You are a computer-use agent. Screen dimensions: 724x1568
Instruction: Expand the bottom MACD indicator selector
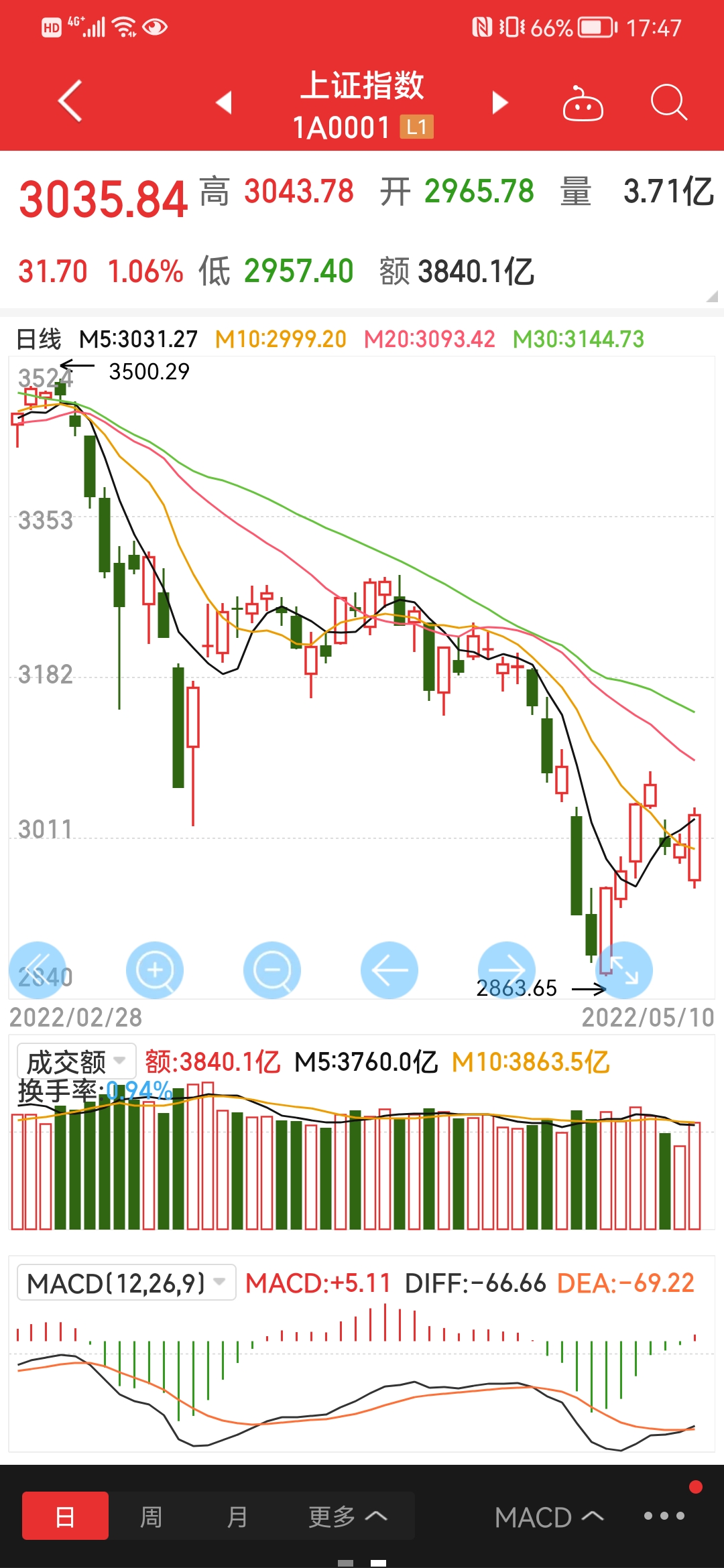point(550,1517)
